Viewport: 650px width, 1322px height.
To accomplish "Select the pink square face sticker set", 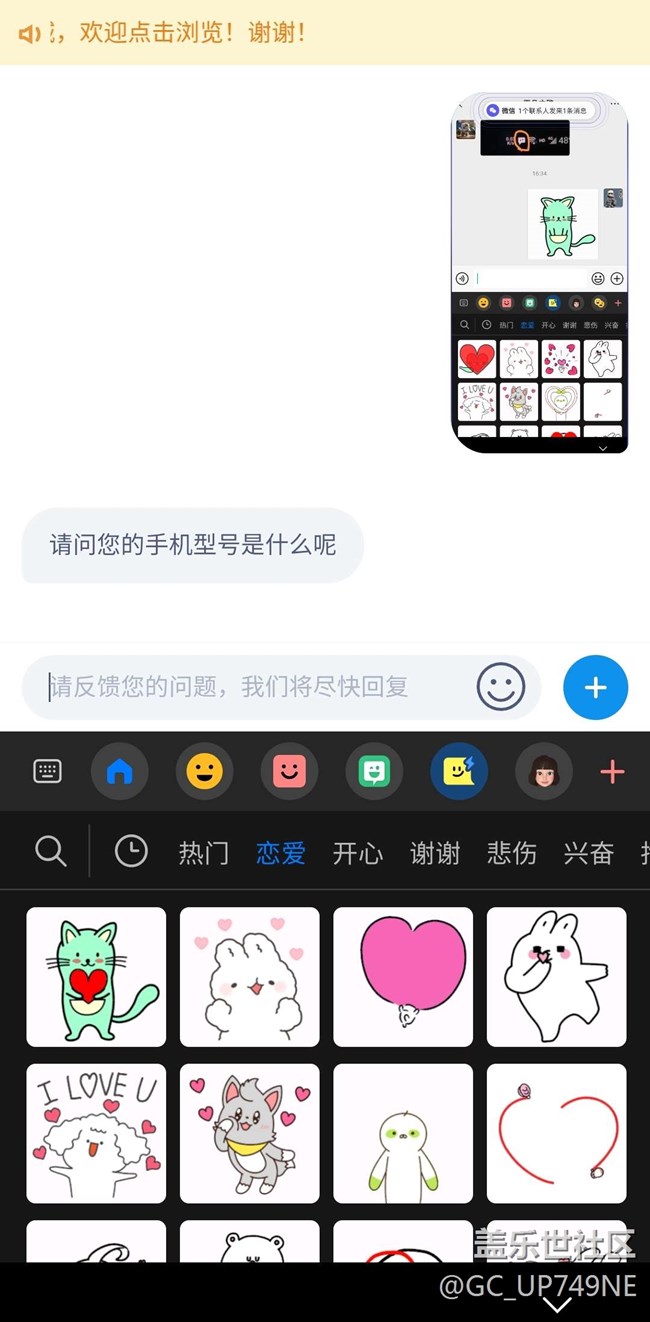I will tap(290, 771).
